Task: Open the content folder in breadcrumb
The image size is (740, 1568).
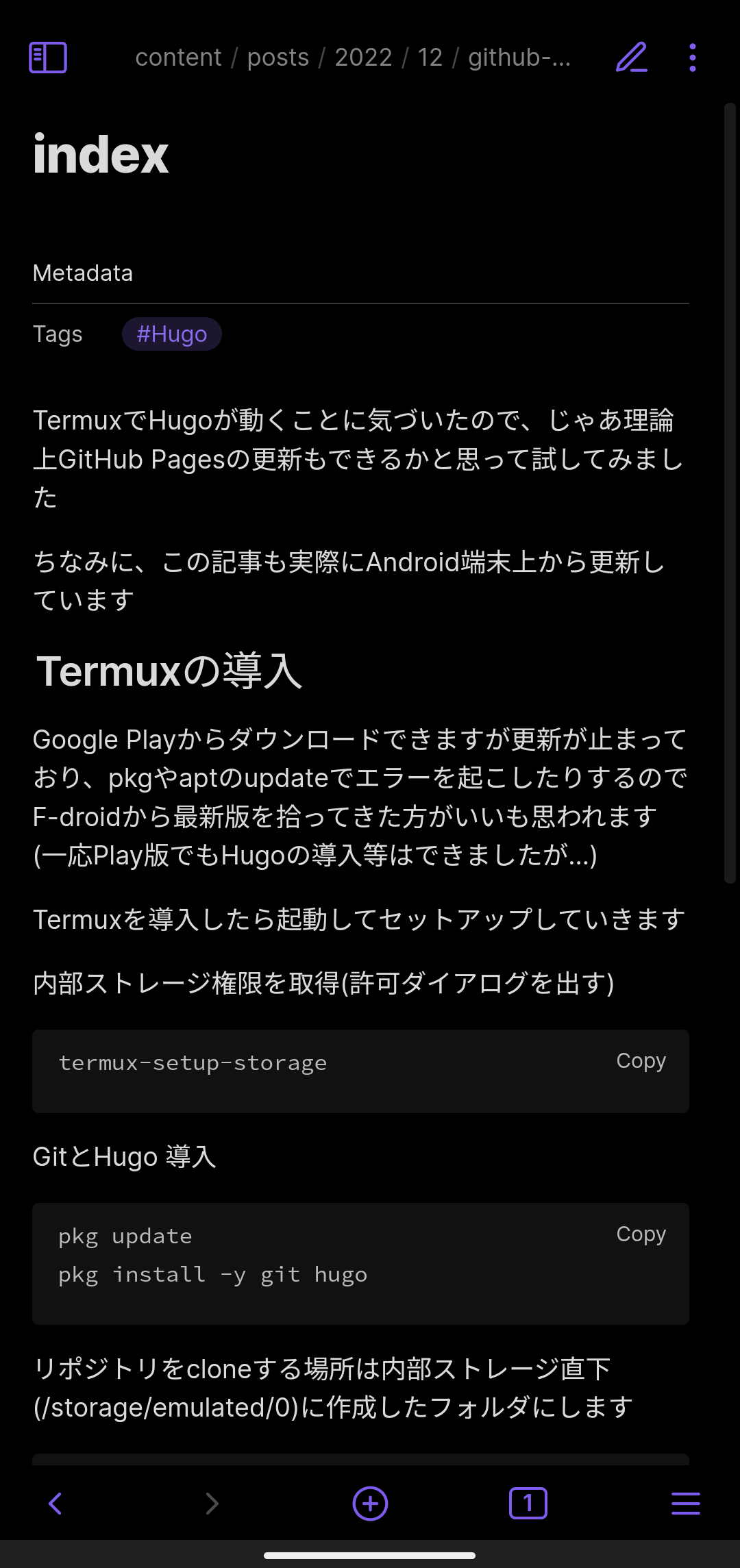Action: (x=178, y=58)
